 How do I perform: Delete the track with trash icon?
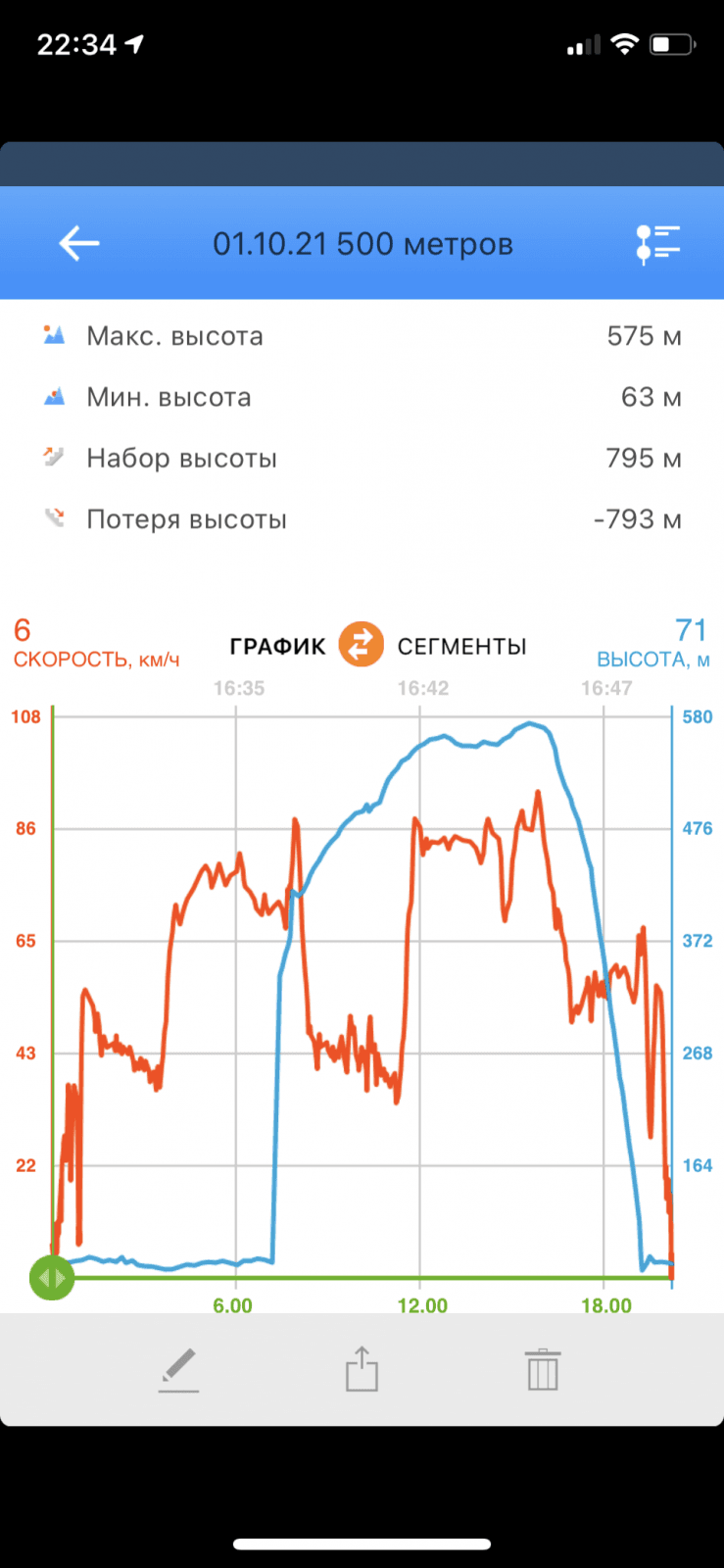point(542,1369)
